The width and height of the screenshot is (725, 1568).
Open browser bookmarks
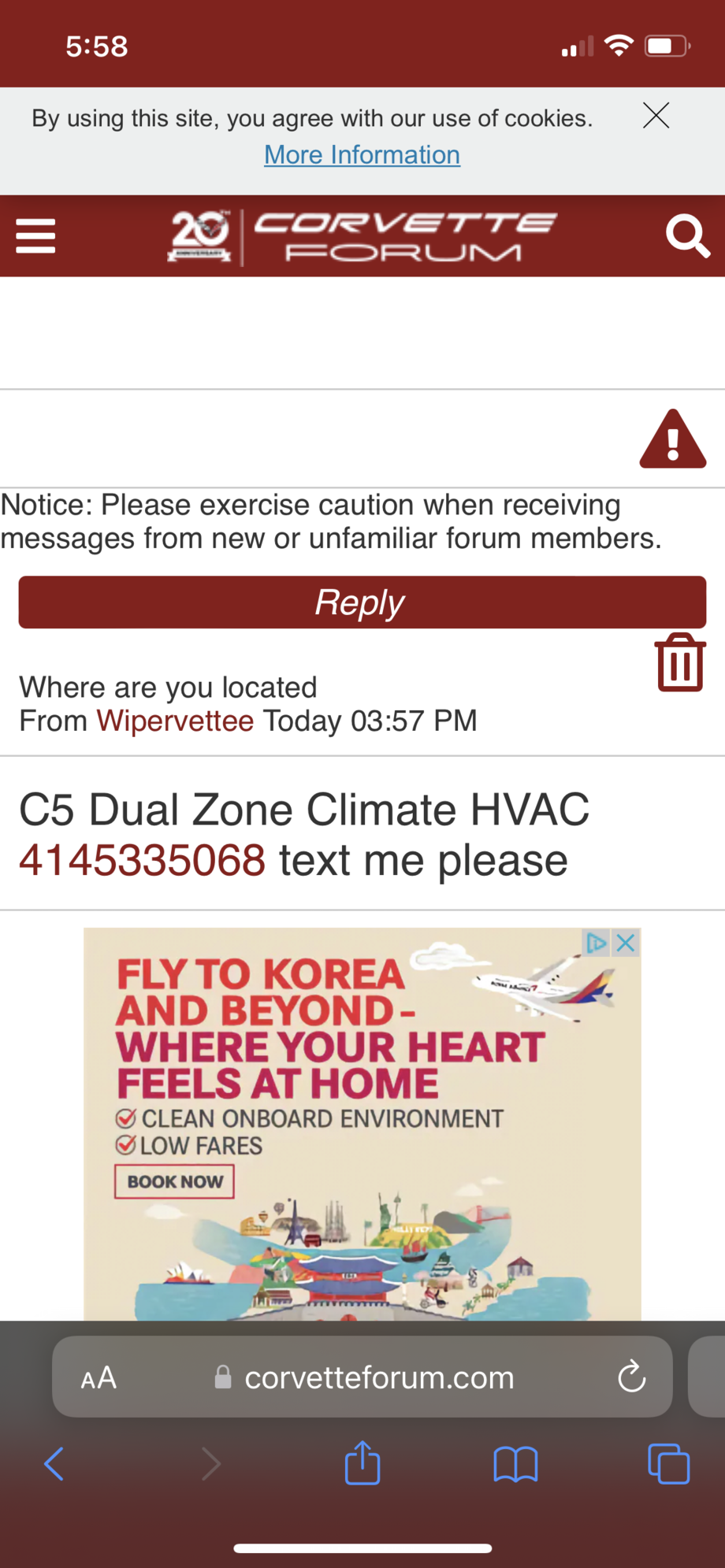click(515, 1464)
